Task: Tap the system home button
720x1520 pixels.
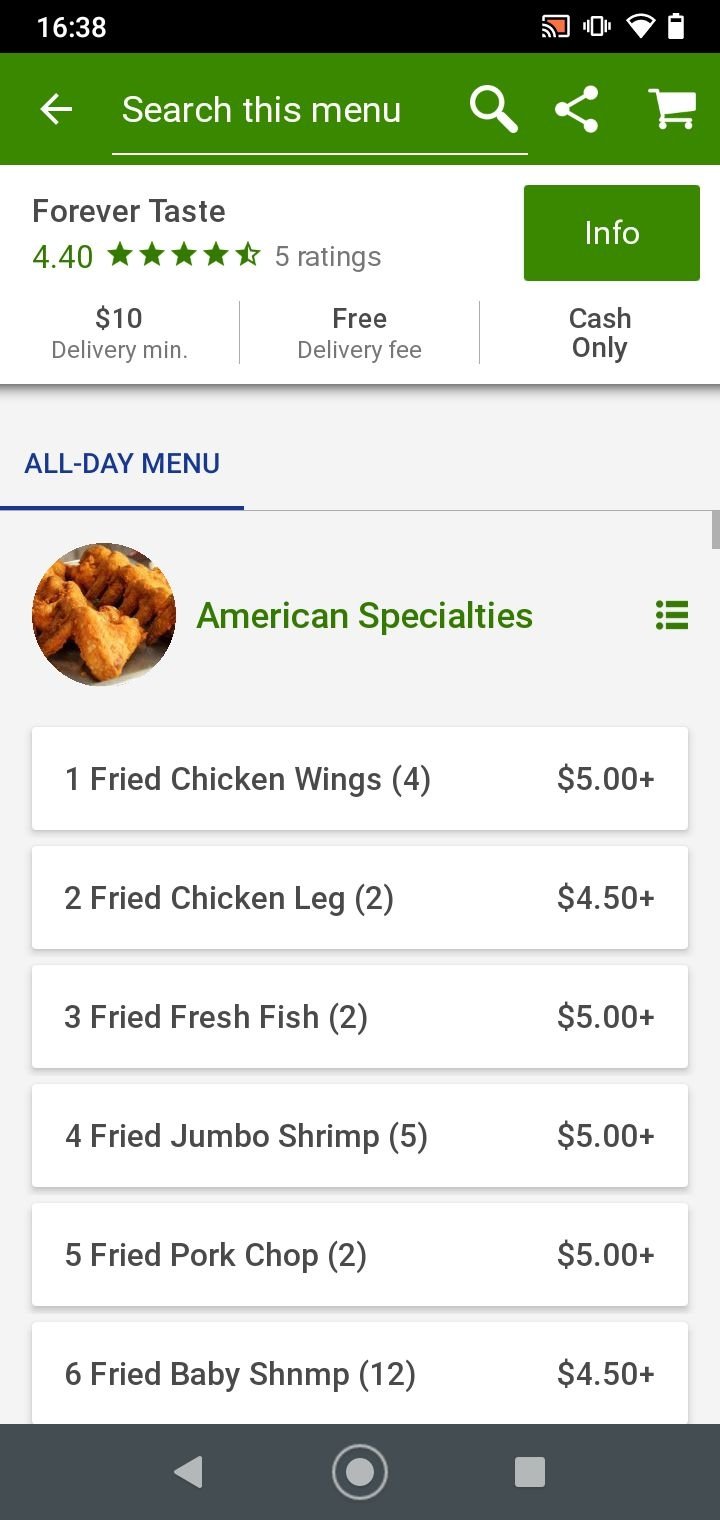Action: click(360, 1472)
